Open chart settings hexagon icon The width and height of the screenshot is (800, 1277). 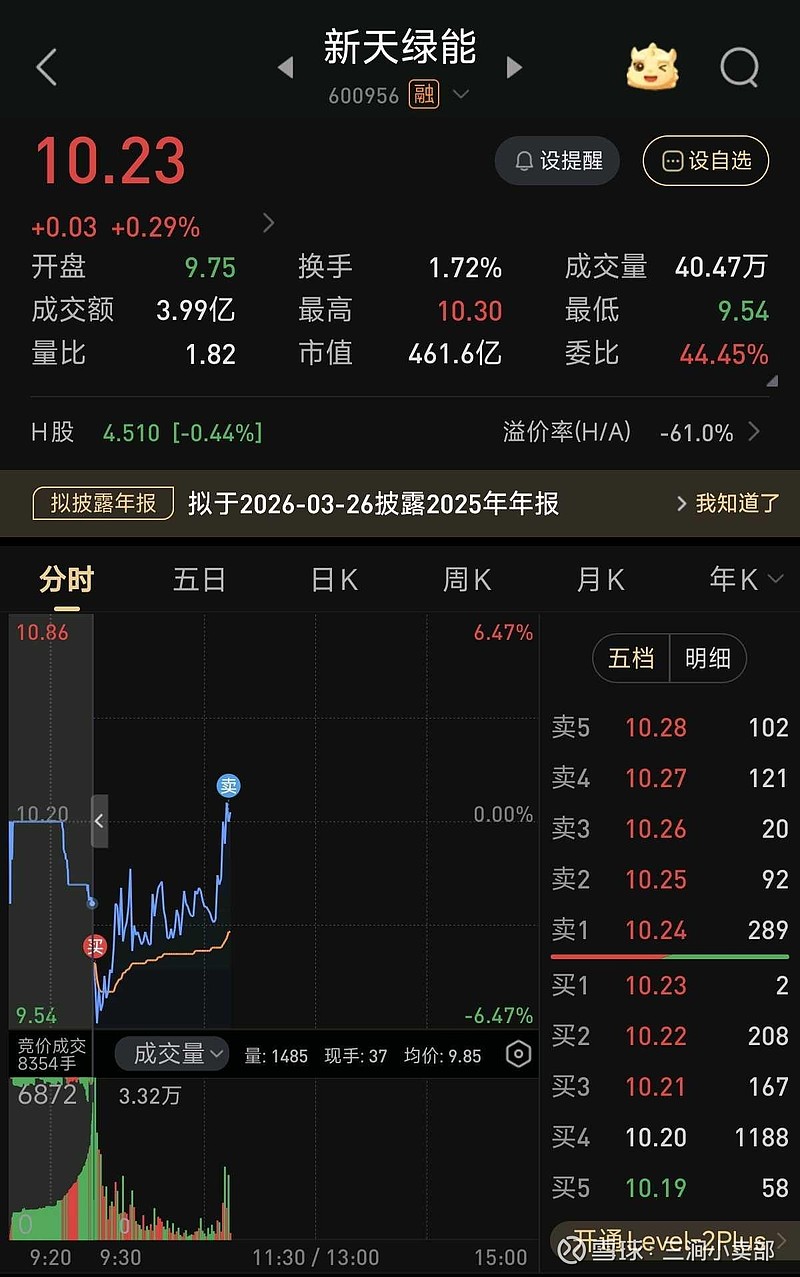pos(518,1055)
